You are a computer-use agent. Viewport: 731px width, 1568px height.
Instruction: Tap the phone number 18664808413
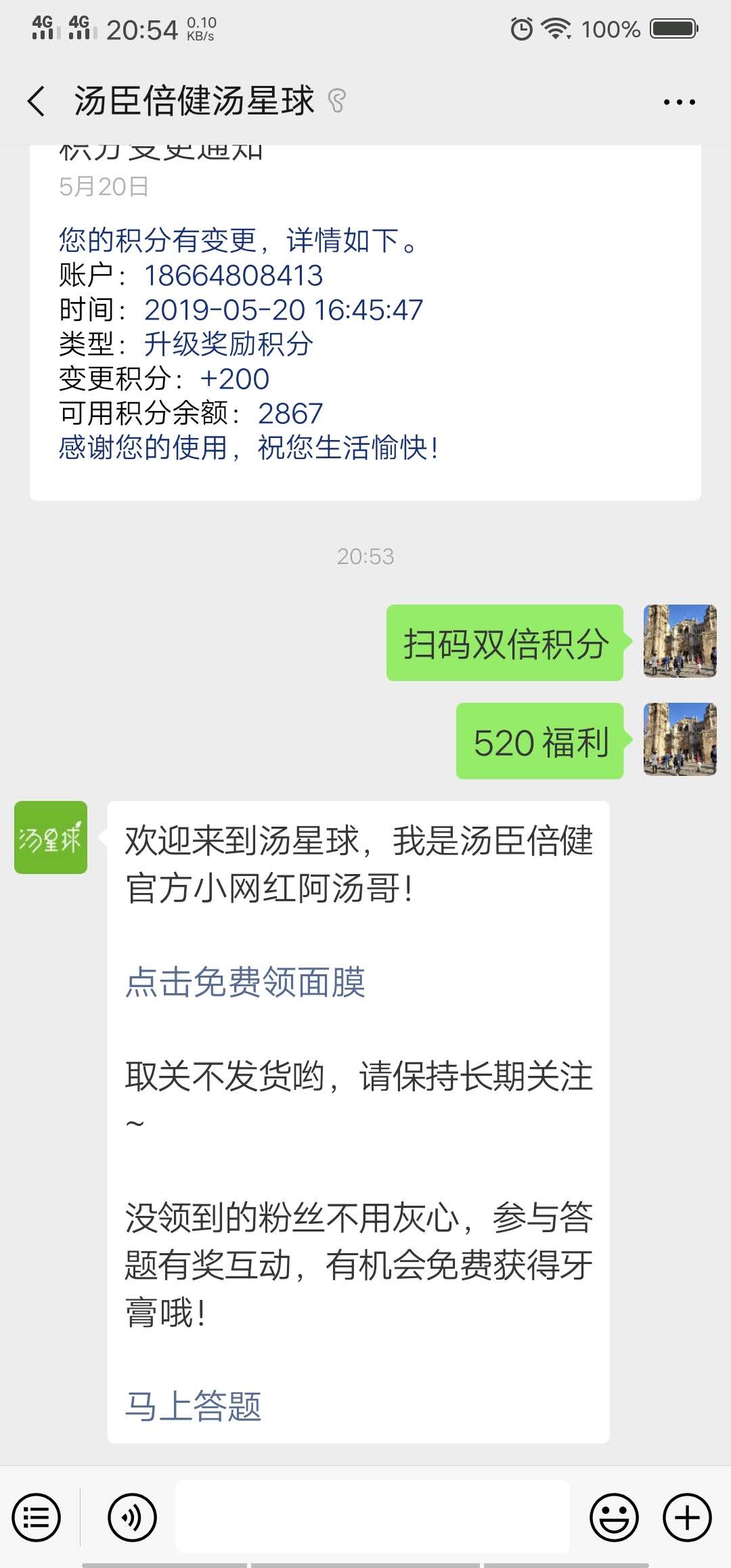[x=234, y=276]
